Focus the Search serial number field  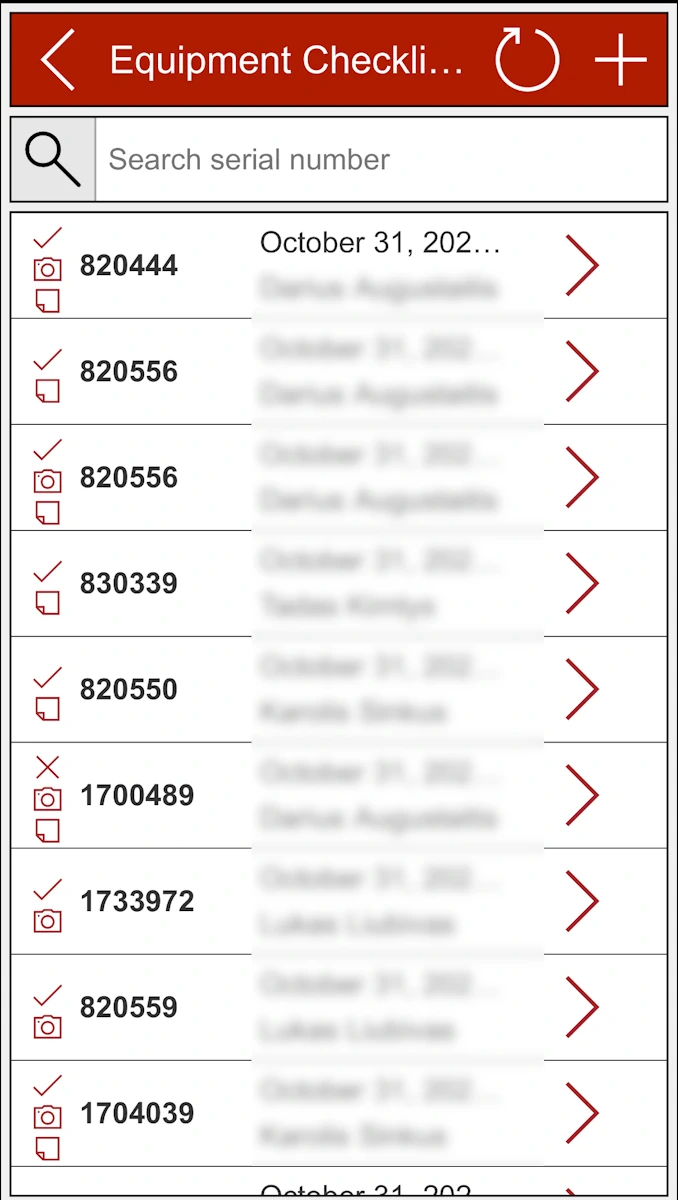[x=380, y=160]
